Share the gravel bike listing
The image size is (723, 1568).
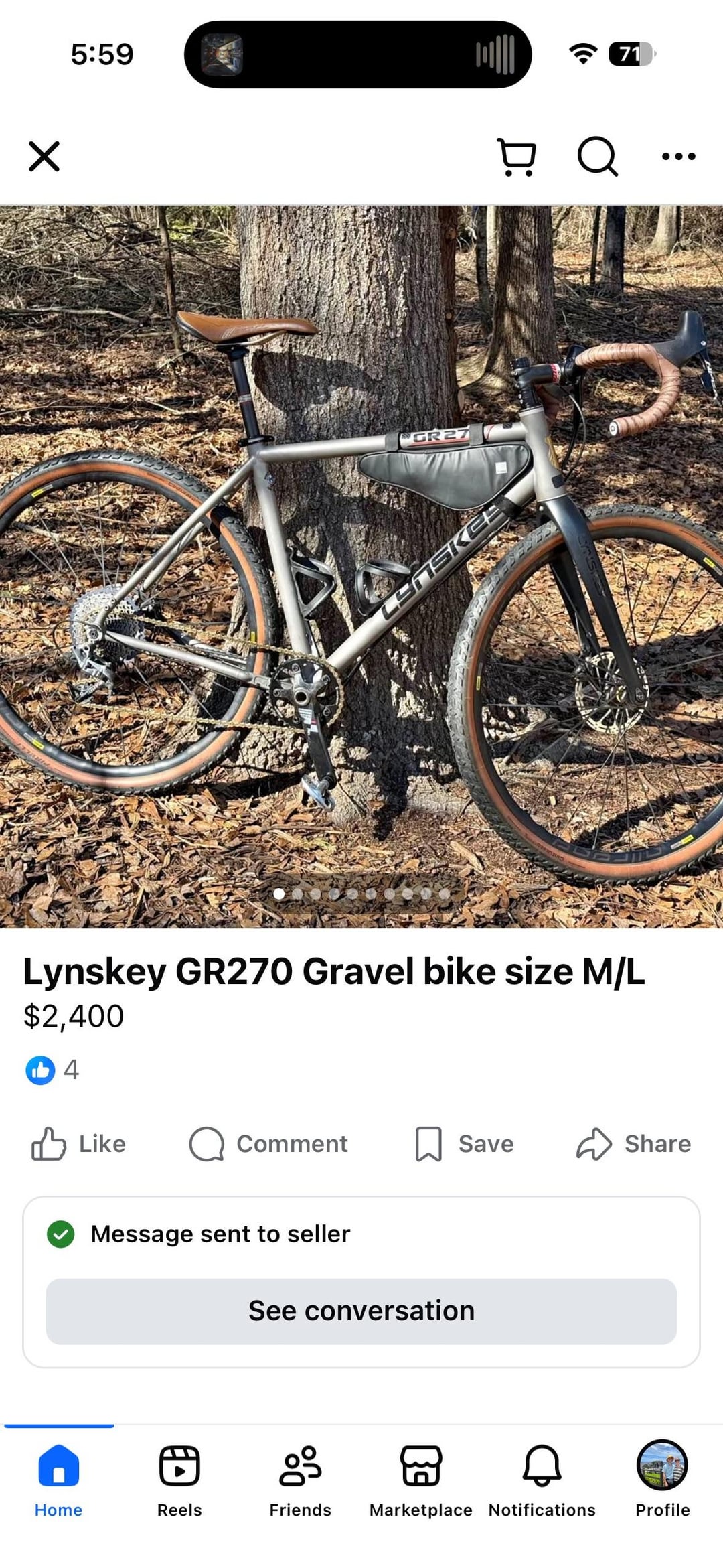[633, 1144]
